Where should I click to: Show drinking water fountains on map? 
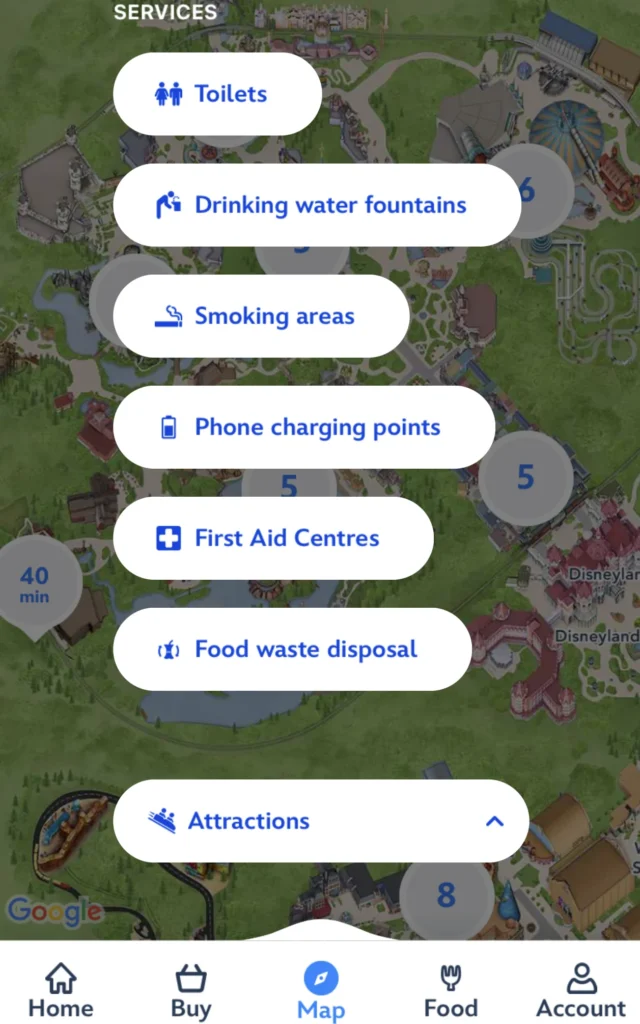click(317, 205)
